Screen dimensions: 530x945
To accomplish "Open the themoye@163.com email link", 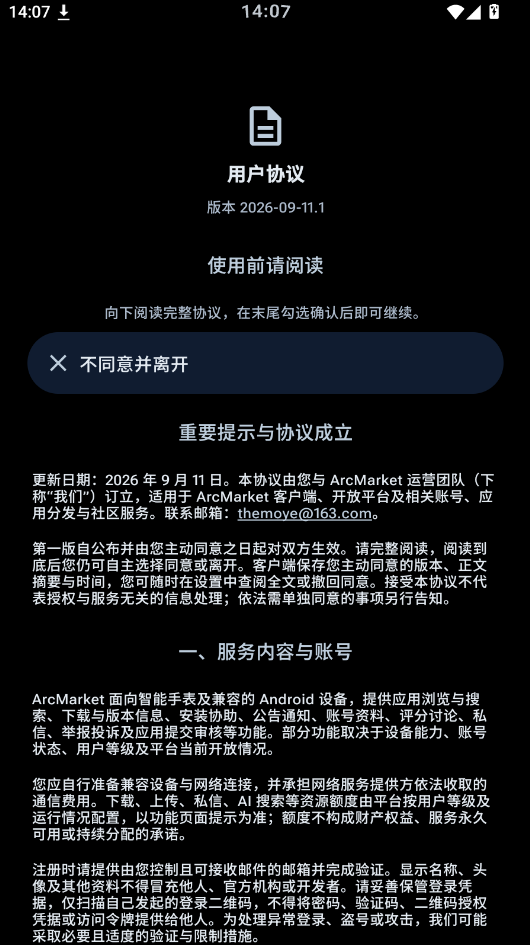I will click(x=304, y=513).
